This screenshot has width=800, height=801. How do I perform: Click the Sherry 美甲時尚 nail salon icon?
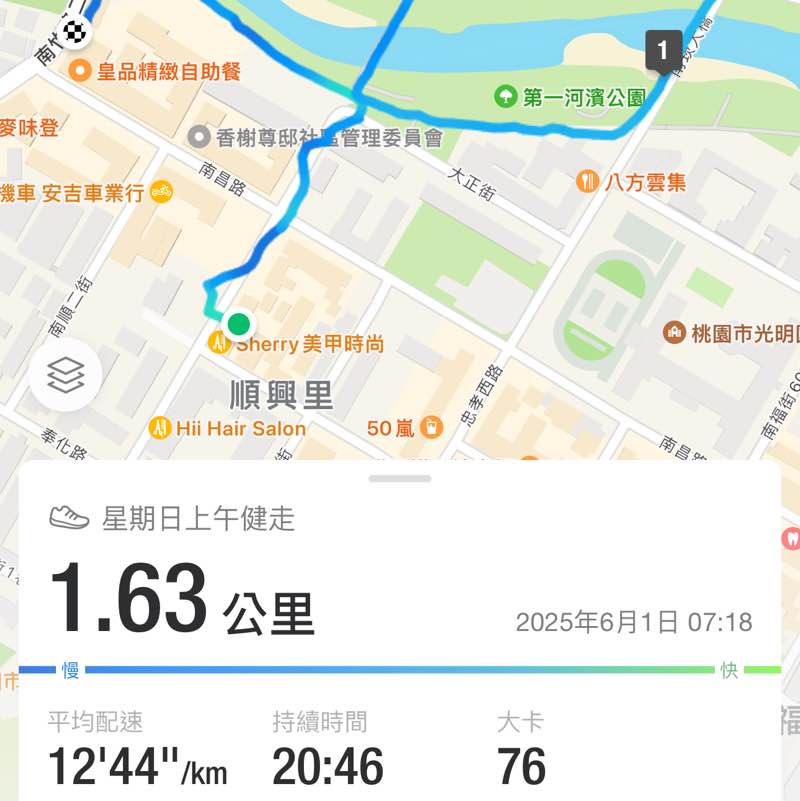pyautogui.click(x=219, y=342)
